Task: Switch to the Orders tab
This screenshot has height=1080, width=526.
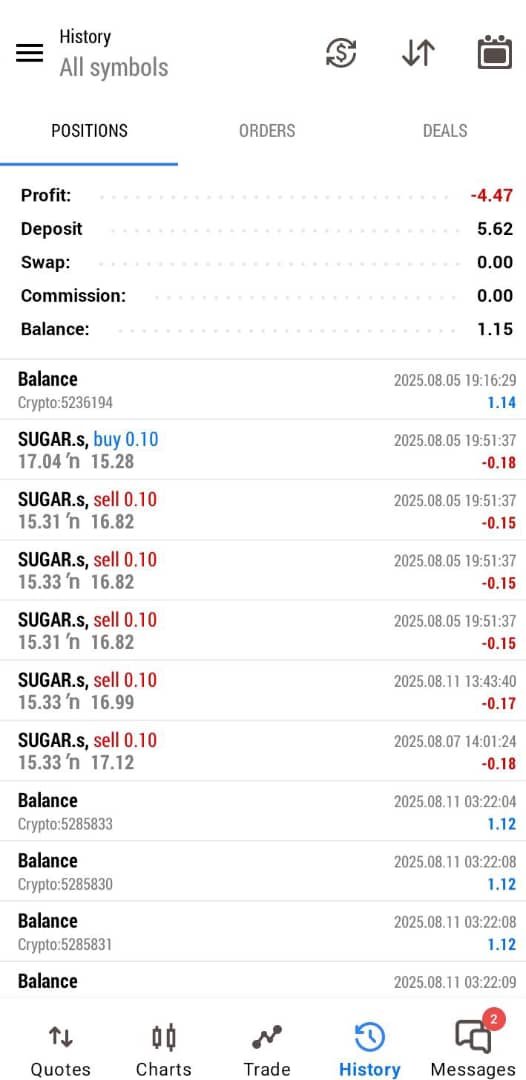Action: coord(267,131)
